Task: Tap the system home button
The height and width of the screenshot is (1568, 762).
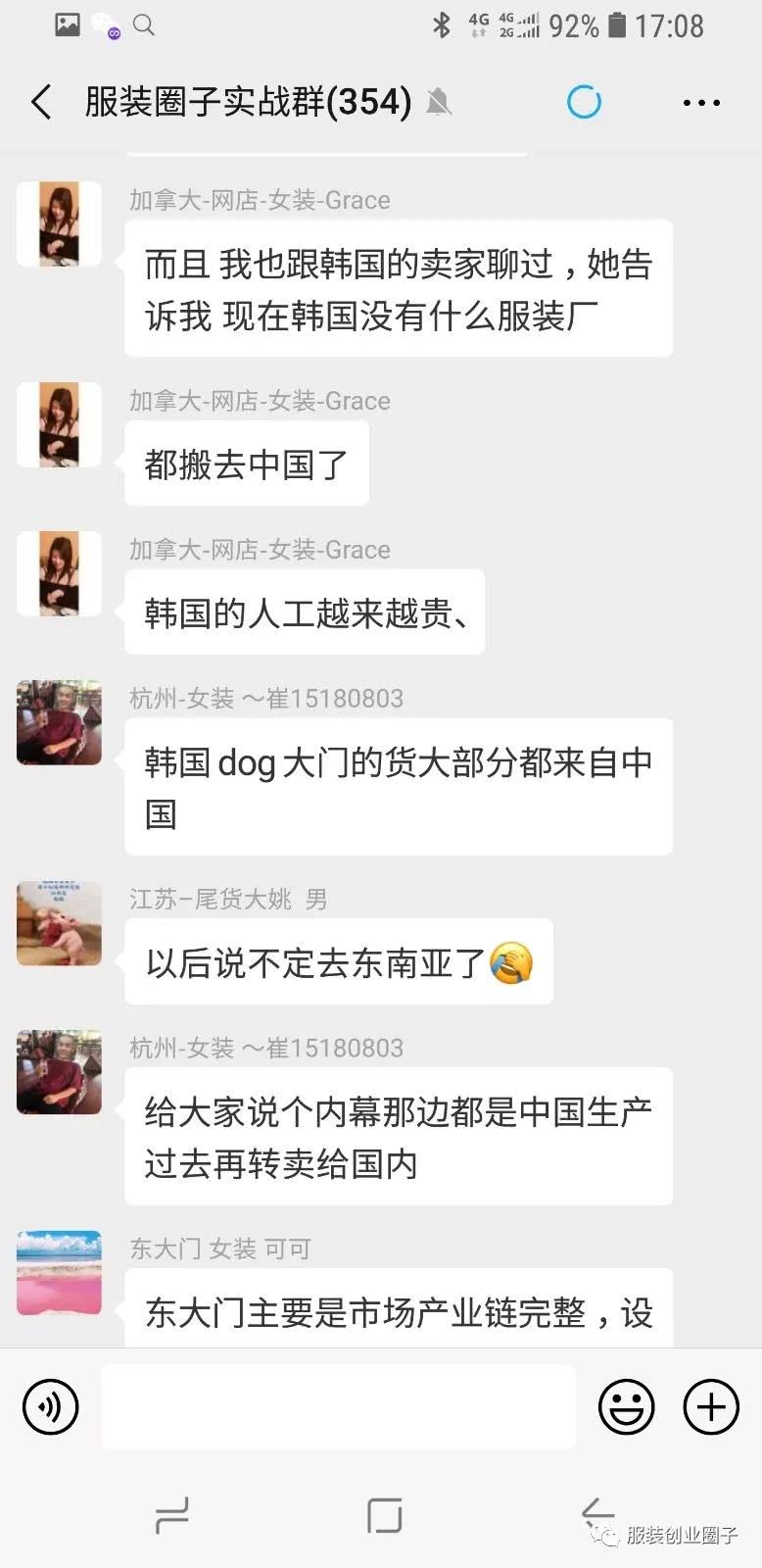Action: coord(384,1515)
